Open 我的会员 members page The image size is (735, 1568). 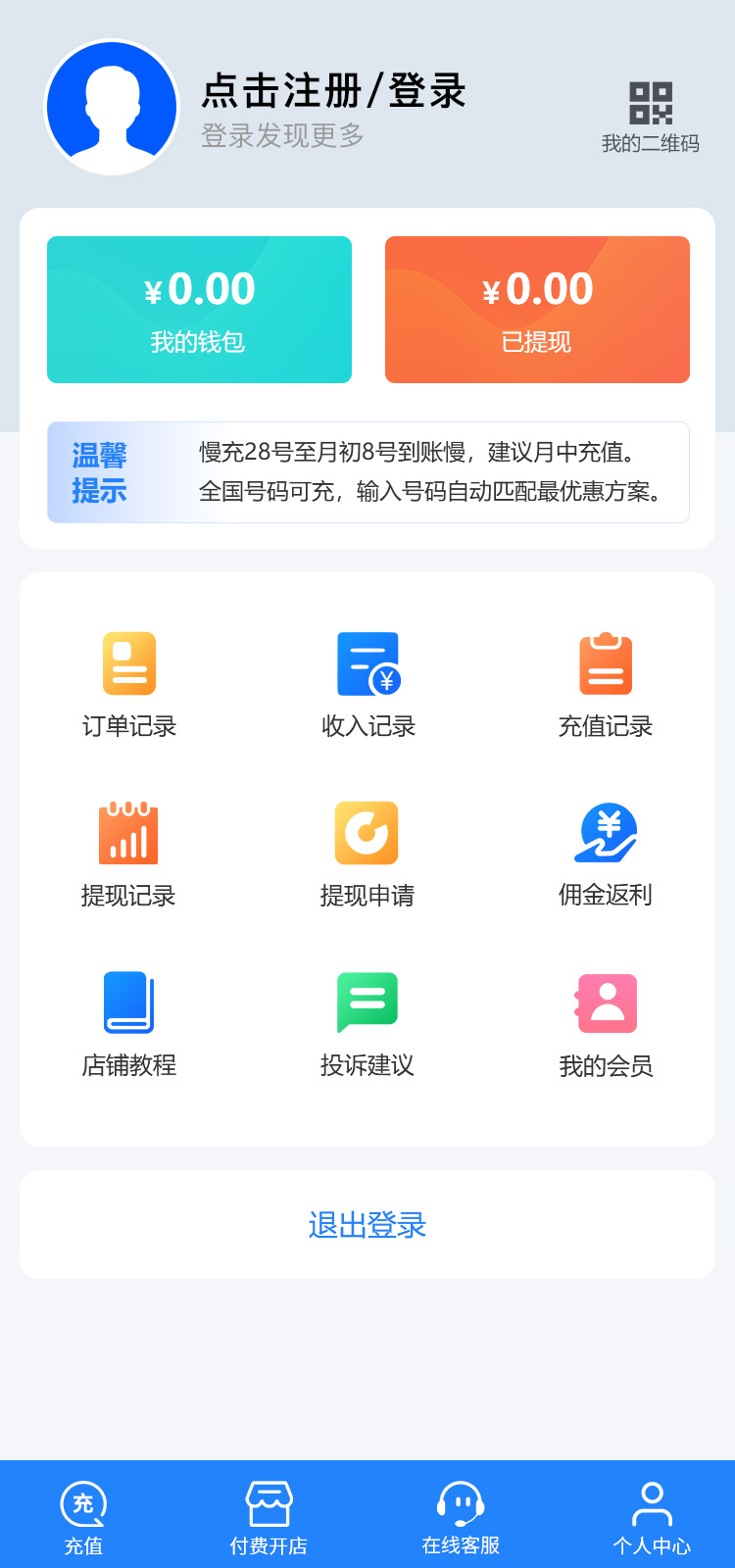pos(606,1022)
